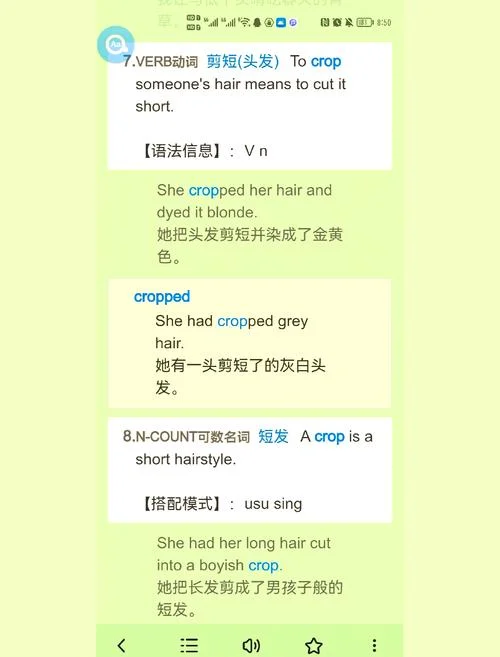
Task: Go back using the bottom arrow
Action: pyautogui.click(x=122, y=645)
